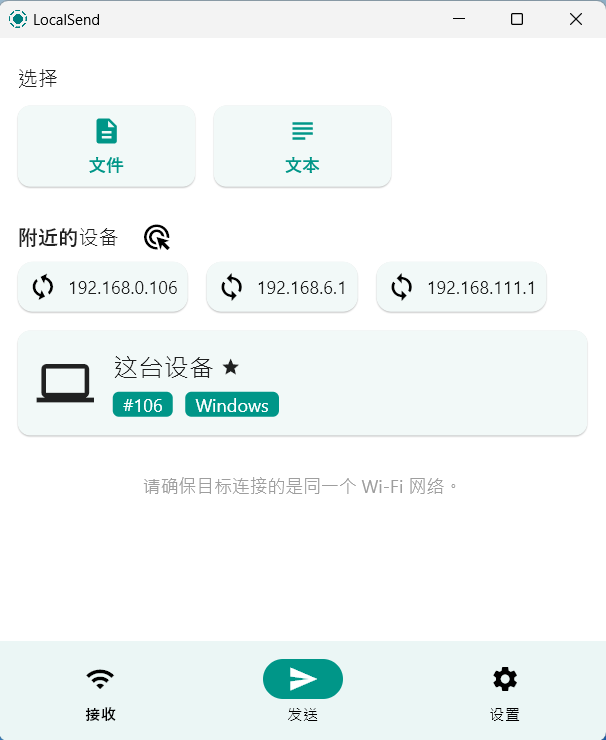Maximize the LocalSend window
Image resolution: width=606 pixels, height=740 pixels.
click(x=517, y=19)
